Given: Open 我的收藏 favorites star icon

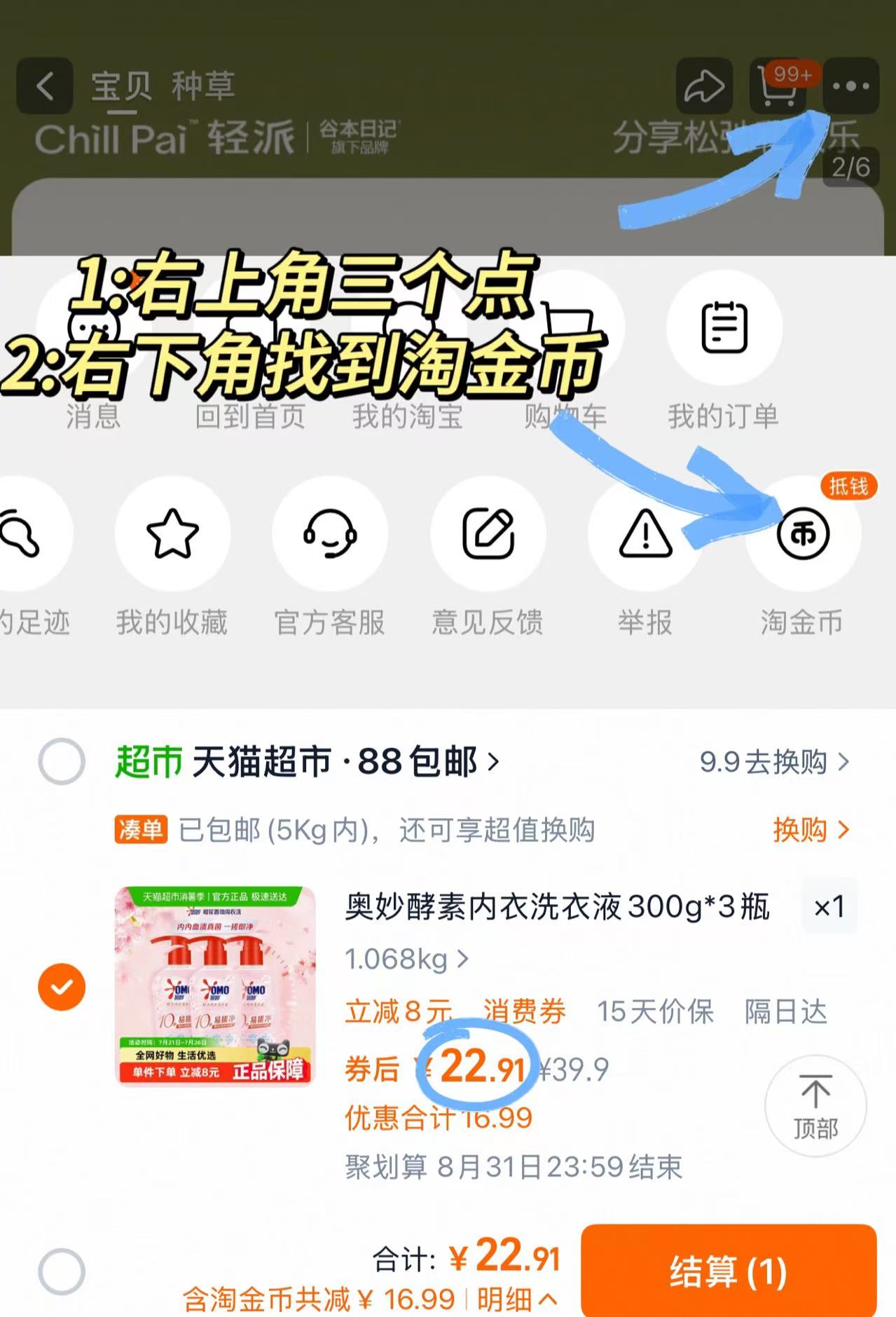Looking at the screenshot, I should 172,533.
